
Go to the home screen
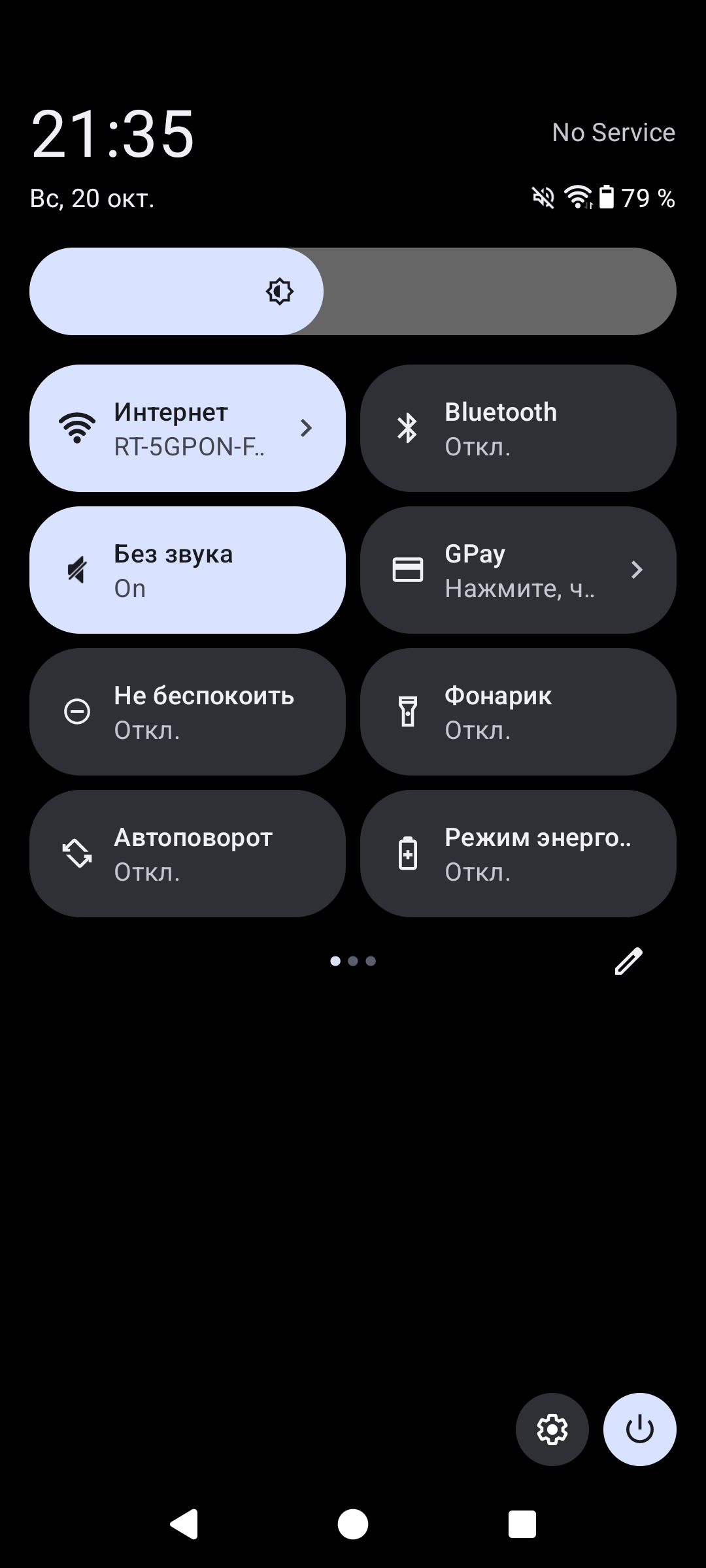[353, 1524]
